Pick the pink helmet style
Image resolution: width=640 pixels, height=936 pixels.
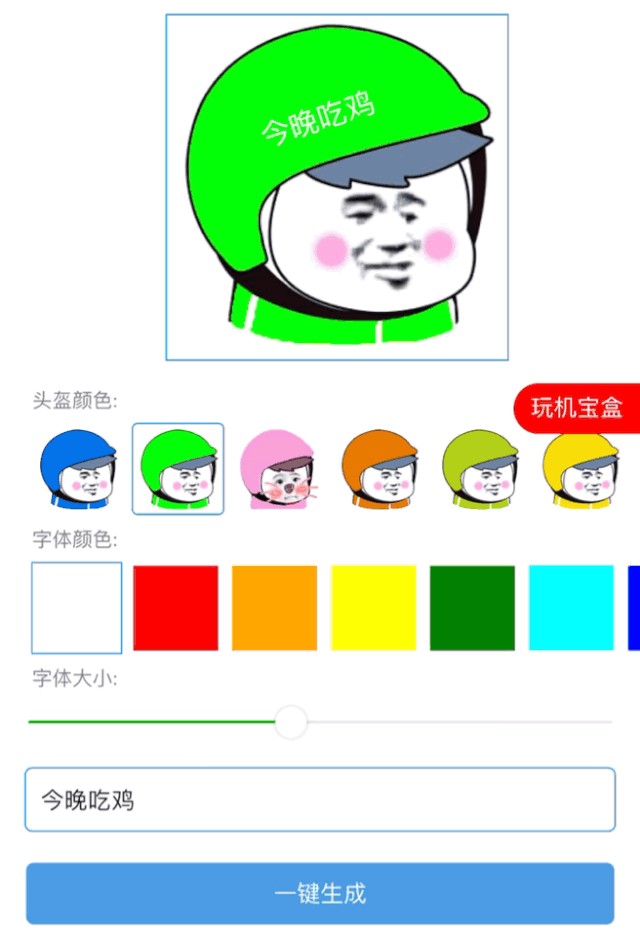[x=279, y=469]
